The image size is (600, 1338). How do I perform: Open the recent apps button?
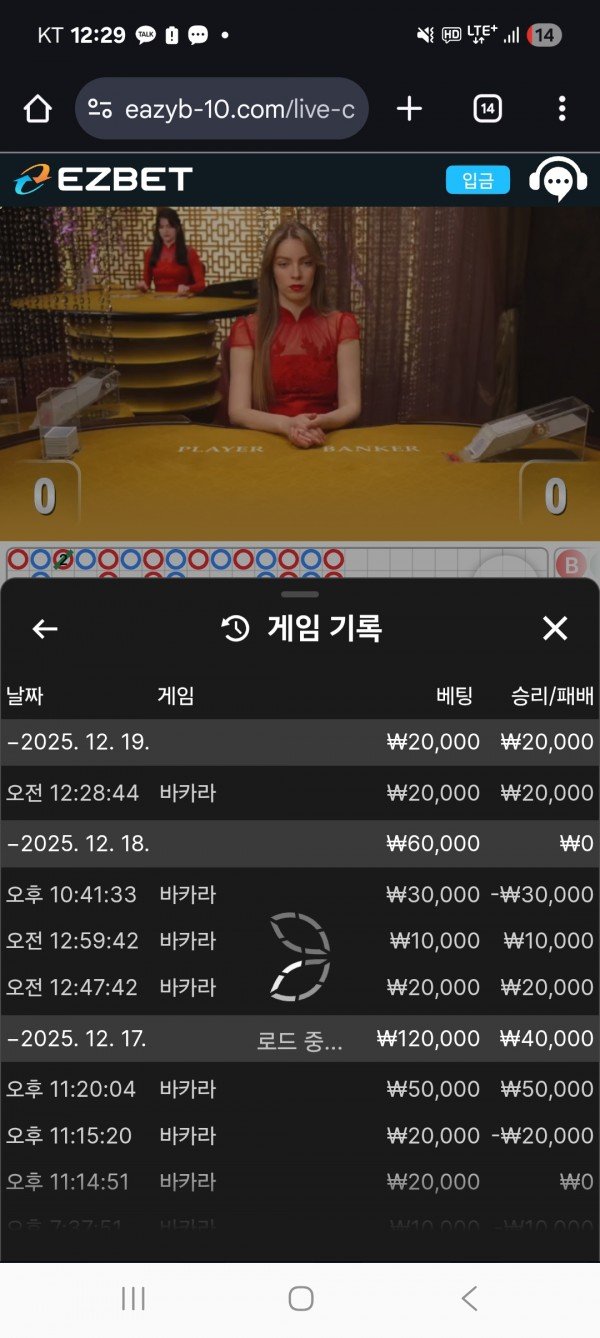132,1298
